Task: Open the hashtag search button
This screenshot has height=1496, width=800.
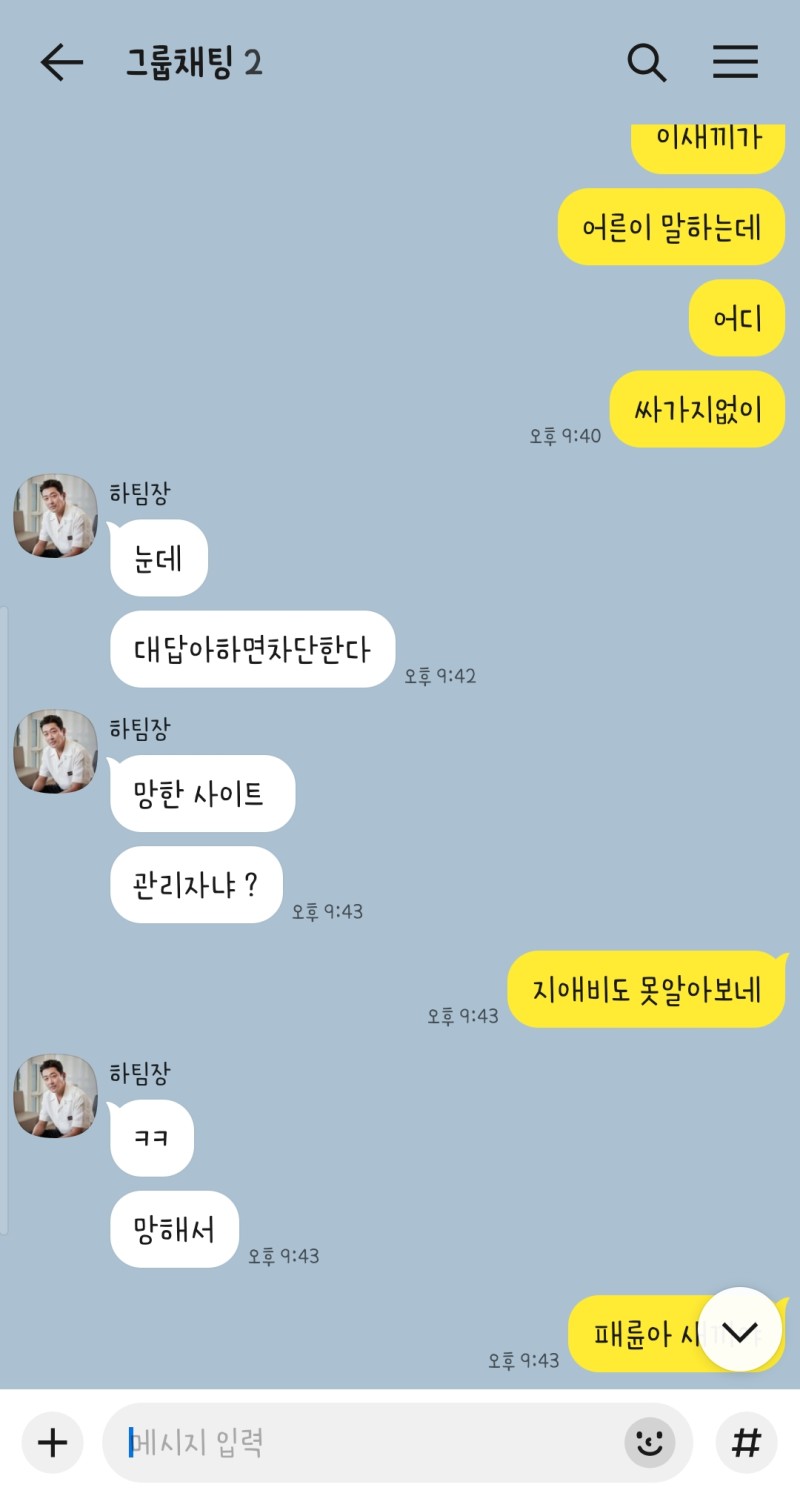Action: (746, 1442)
